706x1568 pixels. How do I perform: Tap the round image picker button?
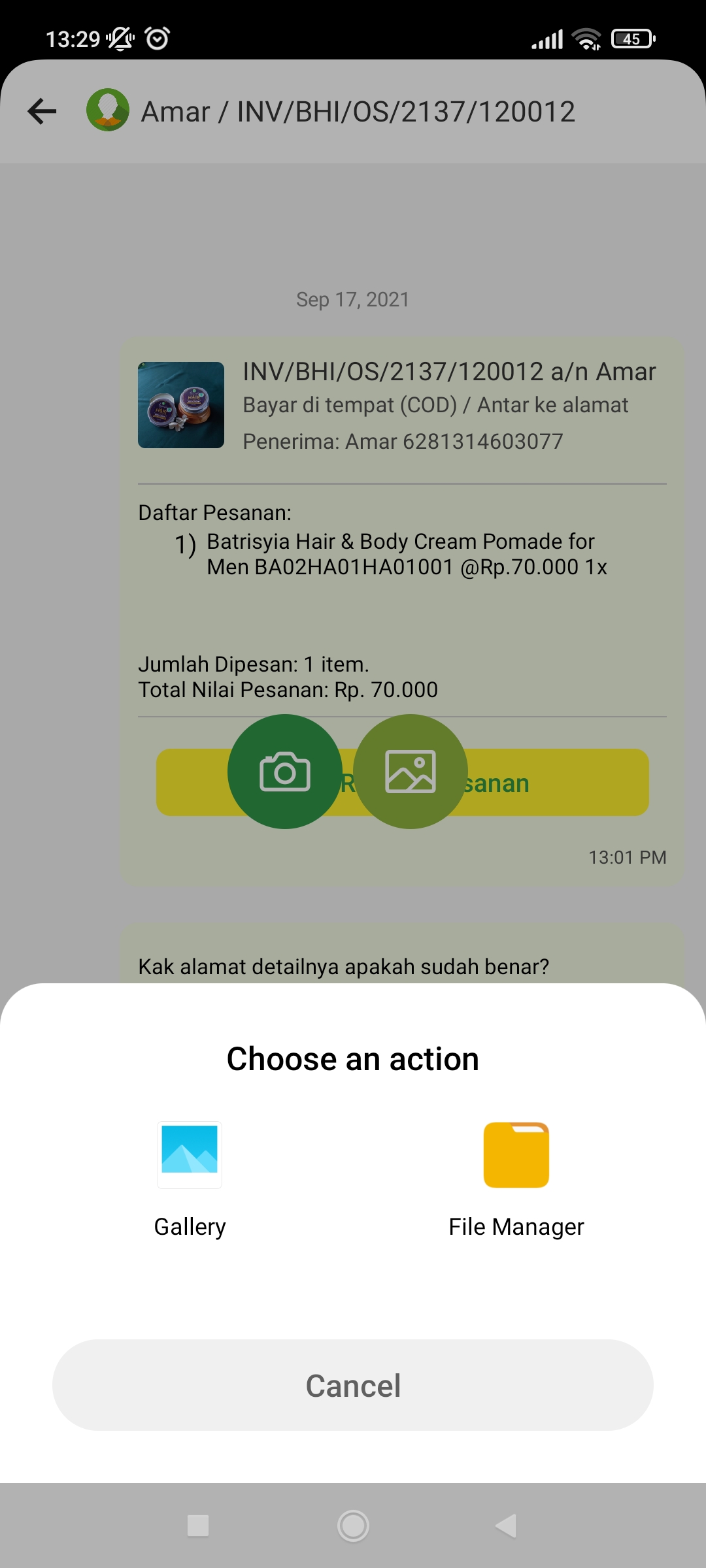click(x=411, y=772)
